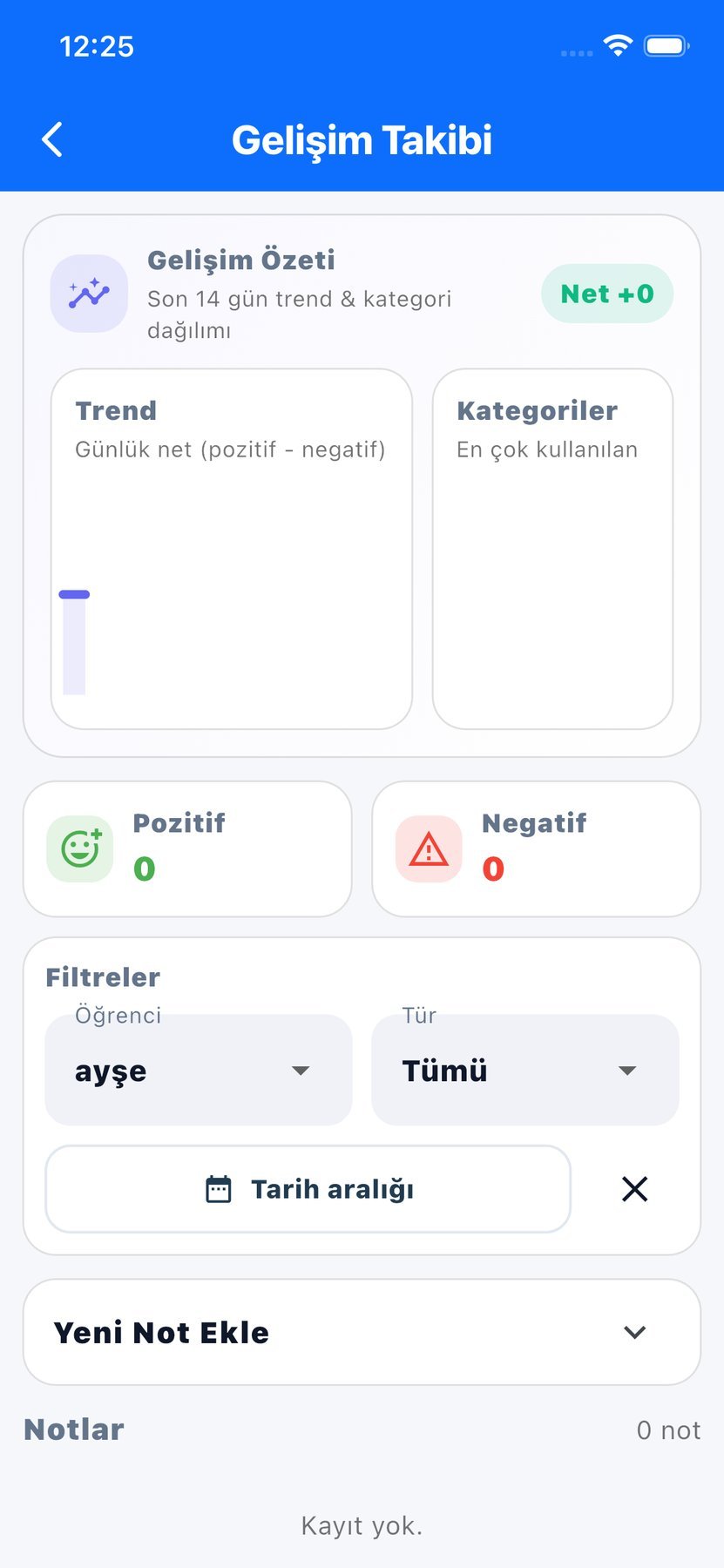Image resolution: width=724 pixels, height=1568 pixels.
Task: Open the Tür dropdown showing Tümü
Action: click(x=524, y=1070)
